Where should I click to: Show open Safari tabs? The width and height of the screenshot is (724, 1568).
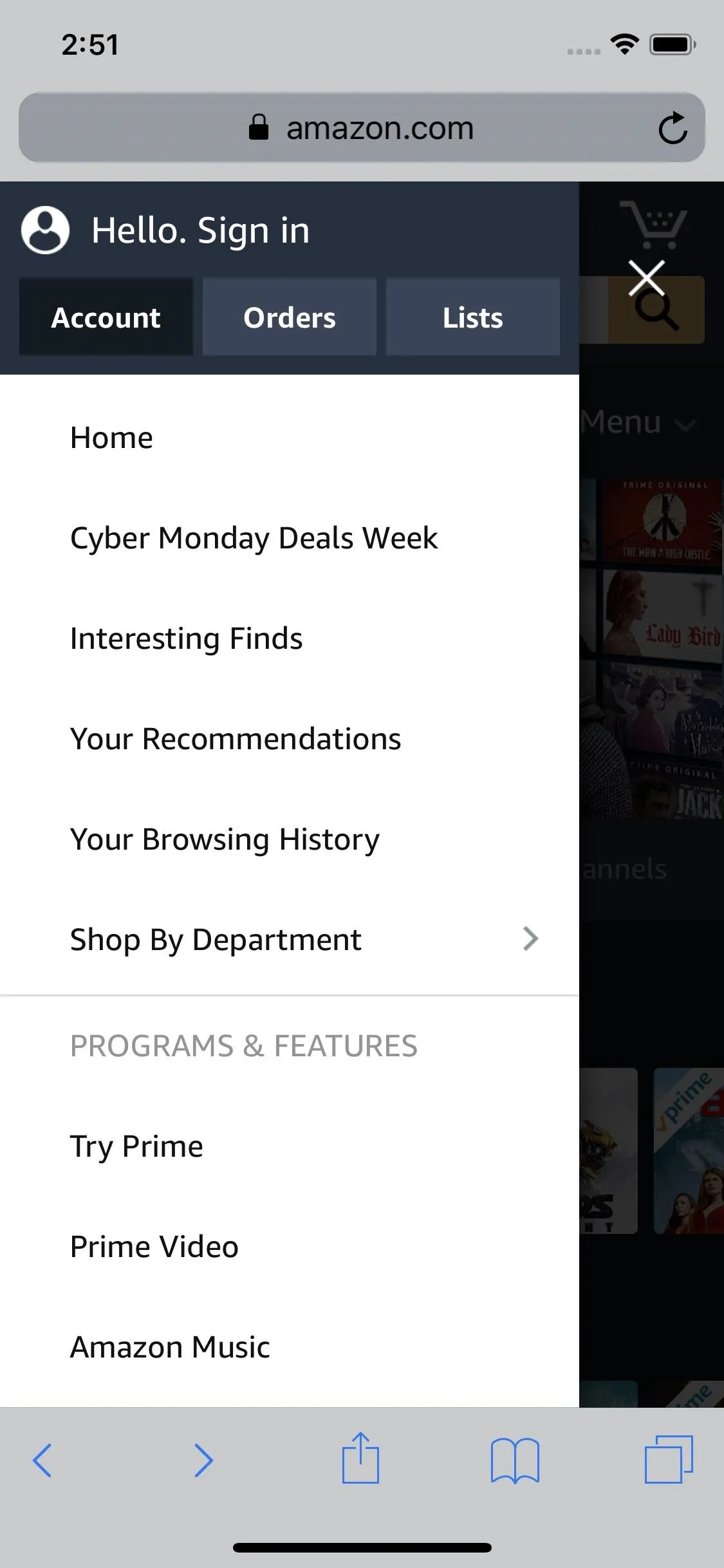click(669, 1459)
